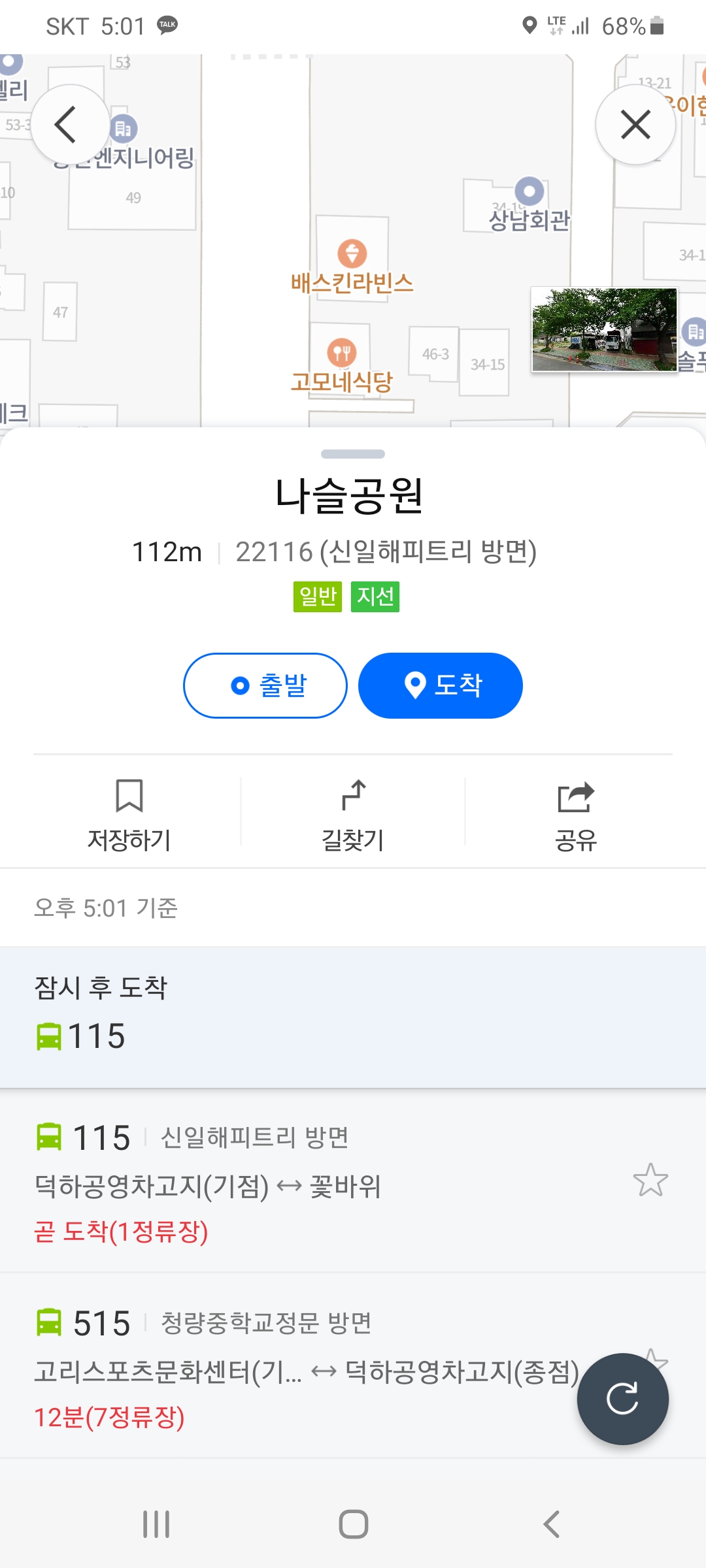Go back using the top-left arrow
This screenshot has width=706, height=1568.
point(69,124)
